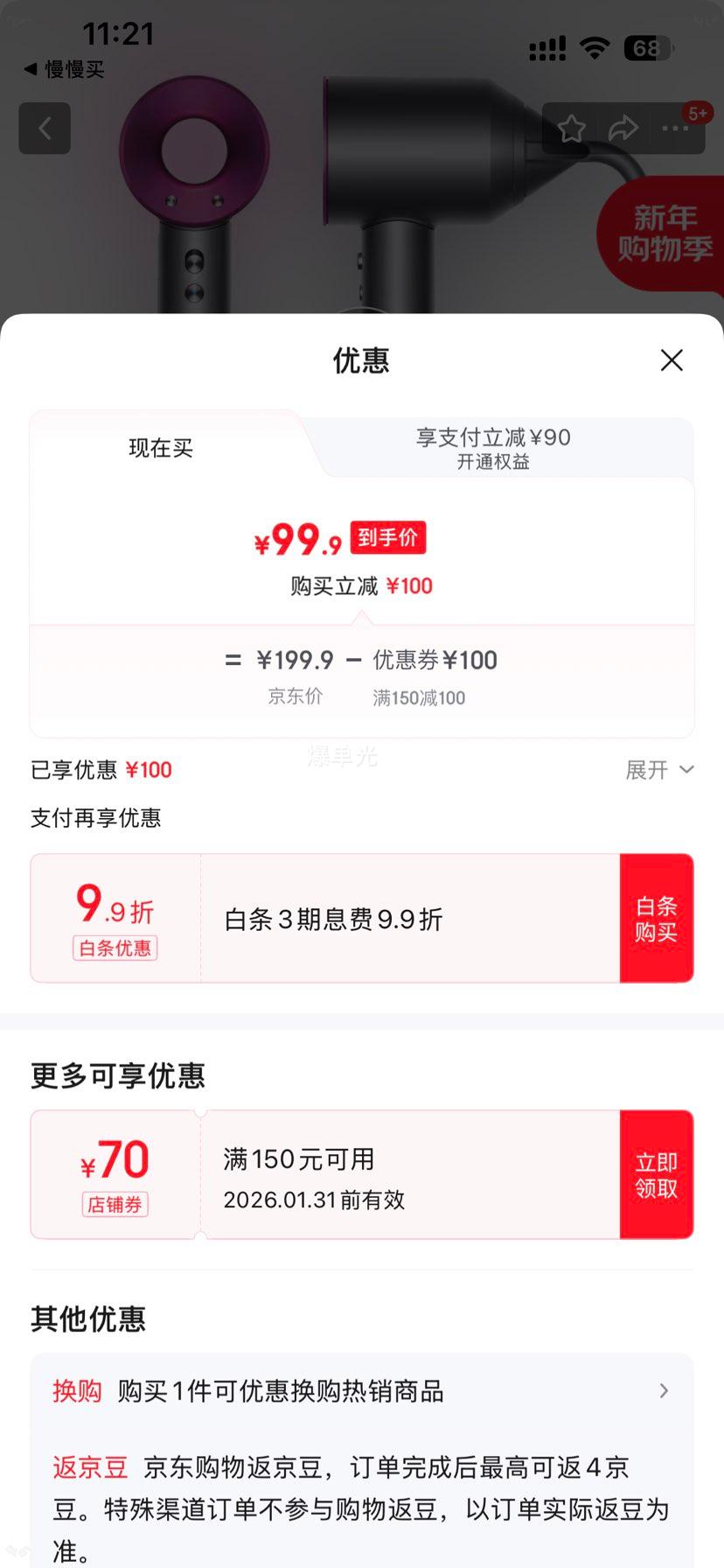Tap 立即领取 to claim the ¥70 coupon
This screenshot has height=1568, width=724.
[x=657, y=1174]
